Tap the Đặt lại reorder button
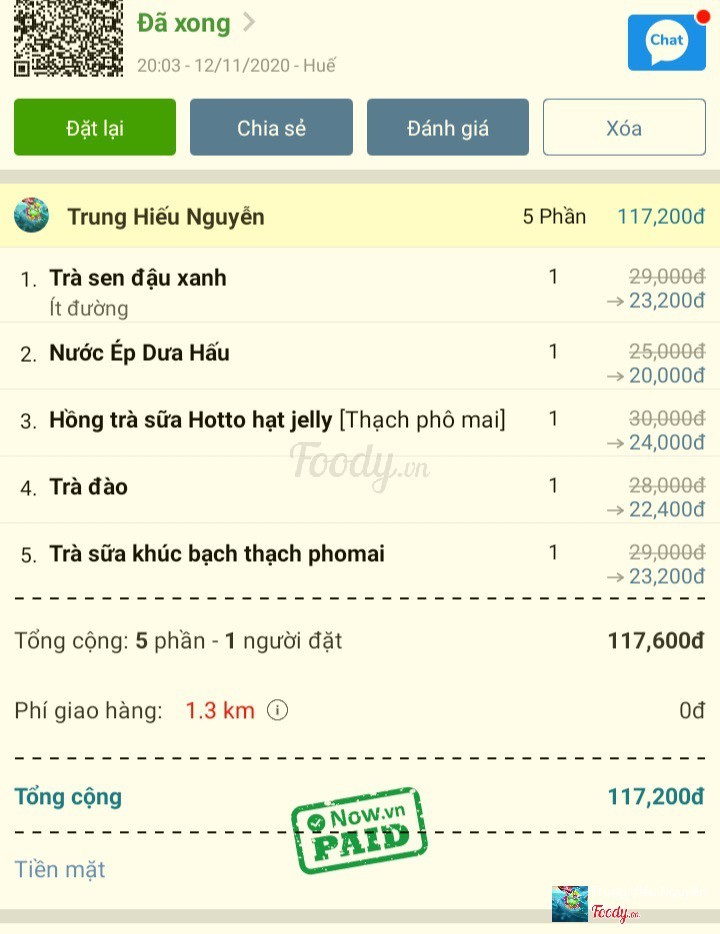The height and width of the screenshot is (934, 720). 95,127
